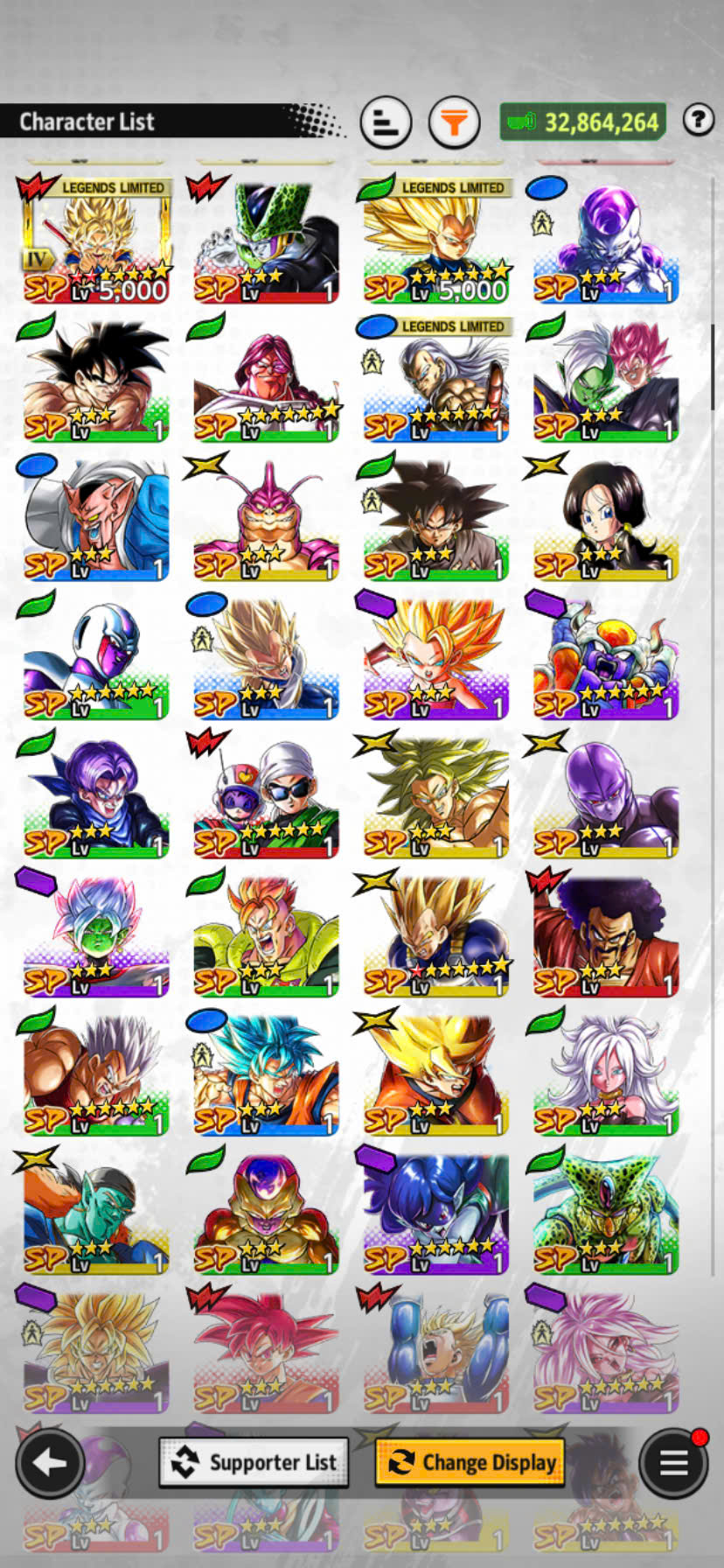Open the muscular Broly character card
The image size is (724, 1568).
point(435,796)
